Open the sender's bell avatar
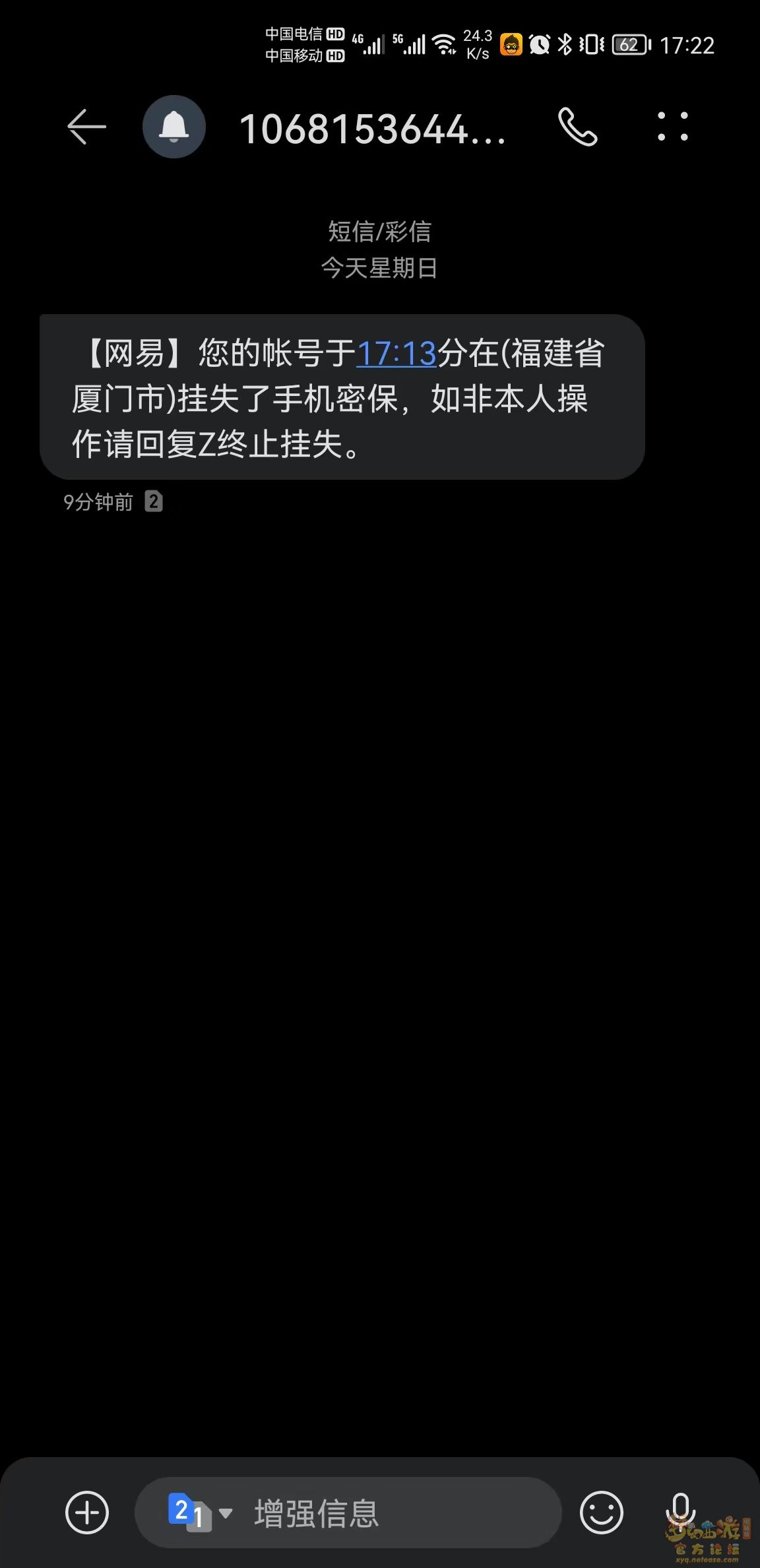Image resolution: width=760 pixels, height=1568 pixels. click(174, 127)
